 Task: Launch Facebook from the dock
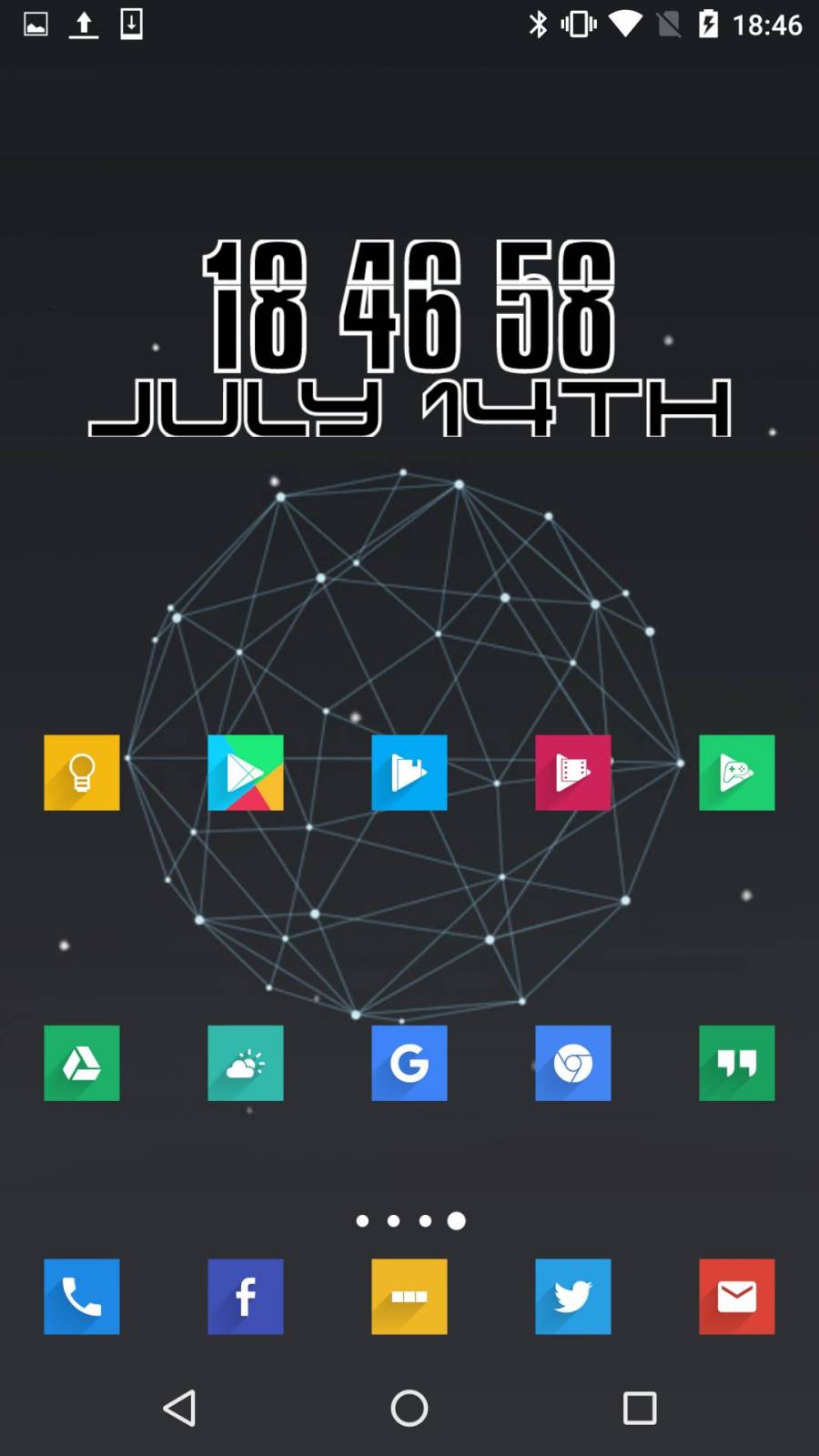click(x=246, y=1297)
